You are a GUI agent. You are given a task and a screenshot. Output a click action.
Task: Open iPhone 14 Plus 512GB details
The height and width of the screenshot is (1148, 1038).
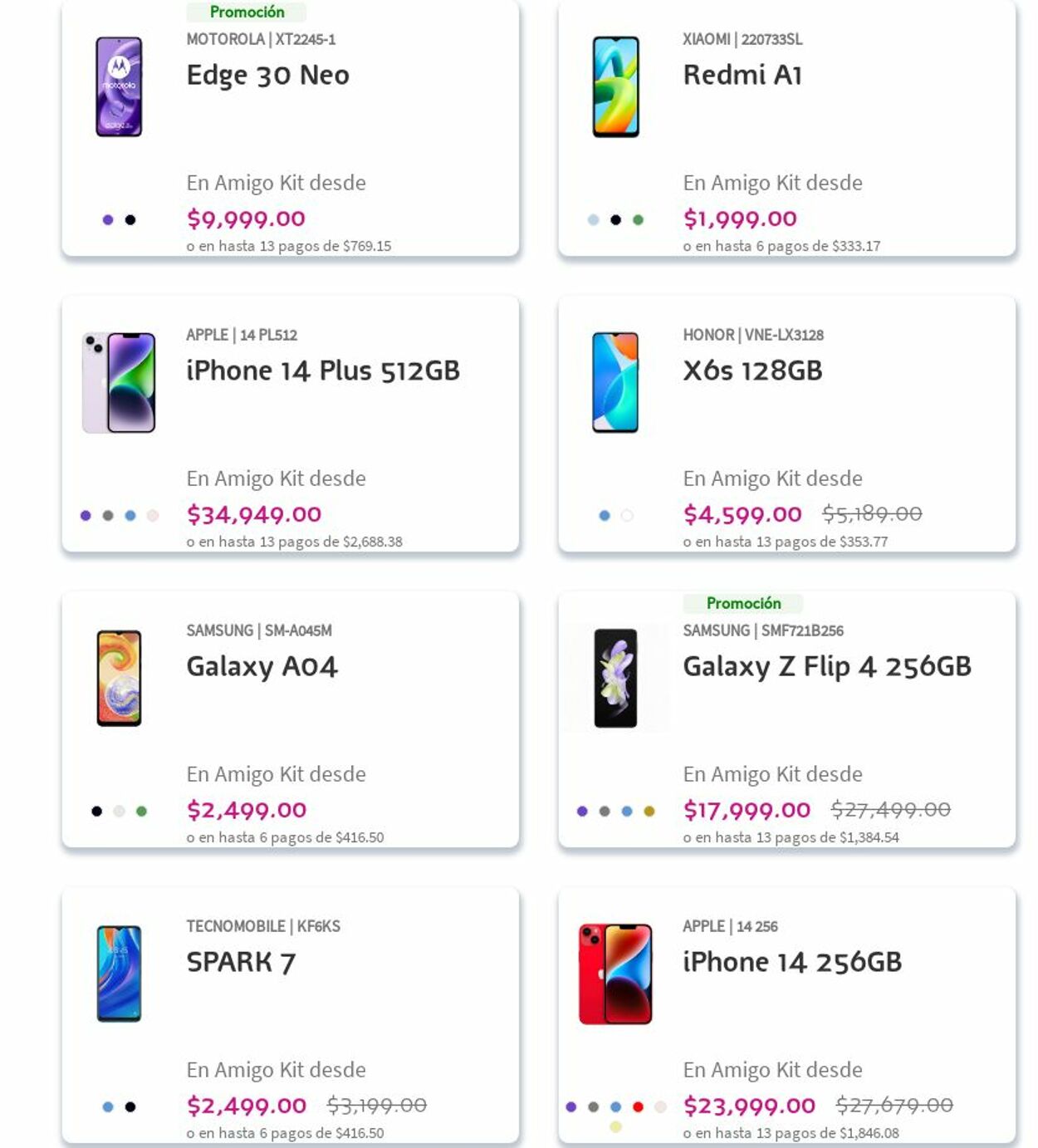point(322,370)
